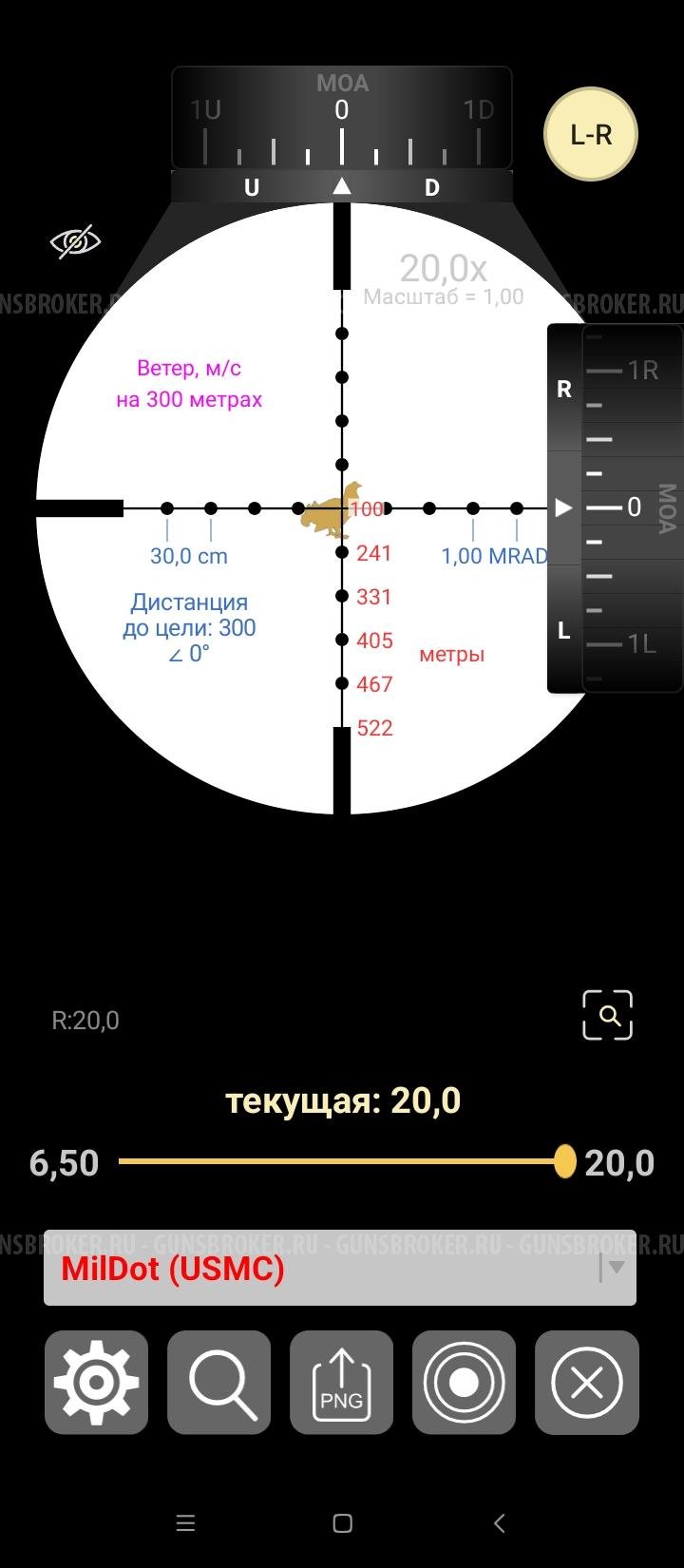This screenshot has width=684, height=1568.
Task: Select the L direction on the side turret
Action: pyautogui.click(x=563, y=629)
